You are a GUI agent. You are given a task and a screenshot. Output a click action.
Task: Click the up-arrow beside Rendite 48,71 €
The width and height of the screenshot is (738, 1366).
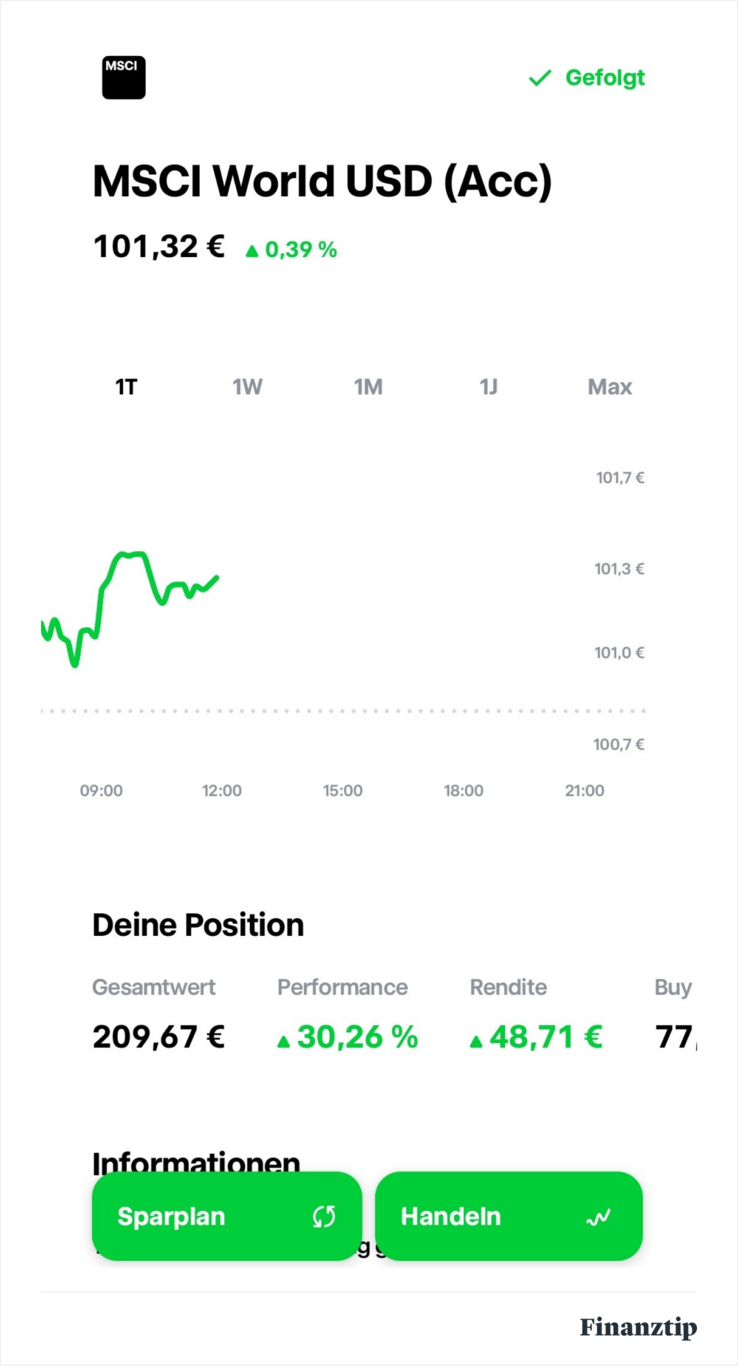click(x=477, y=1039)
